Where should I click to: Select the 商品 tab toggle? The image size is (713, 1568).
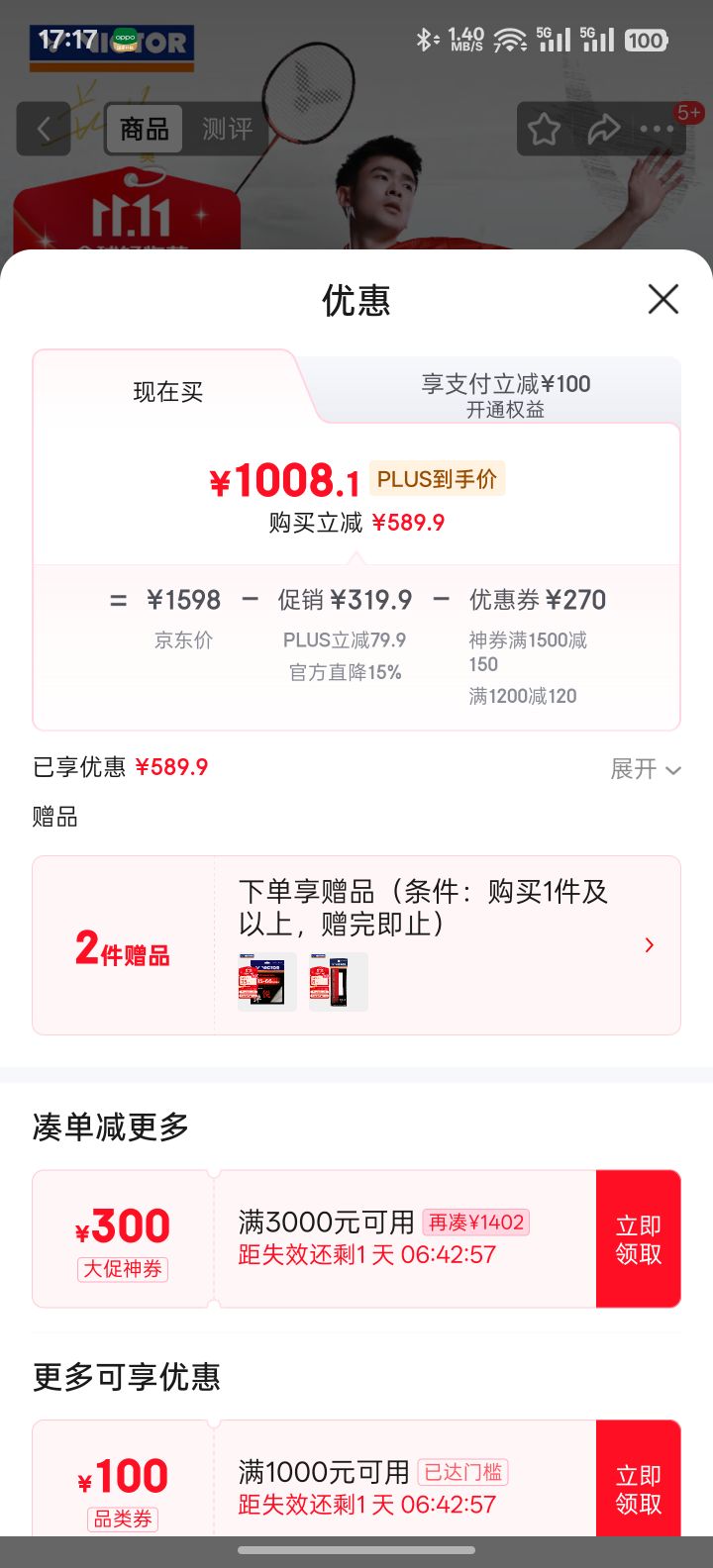[x=142, y=129]
